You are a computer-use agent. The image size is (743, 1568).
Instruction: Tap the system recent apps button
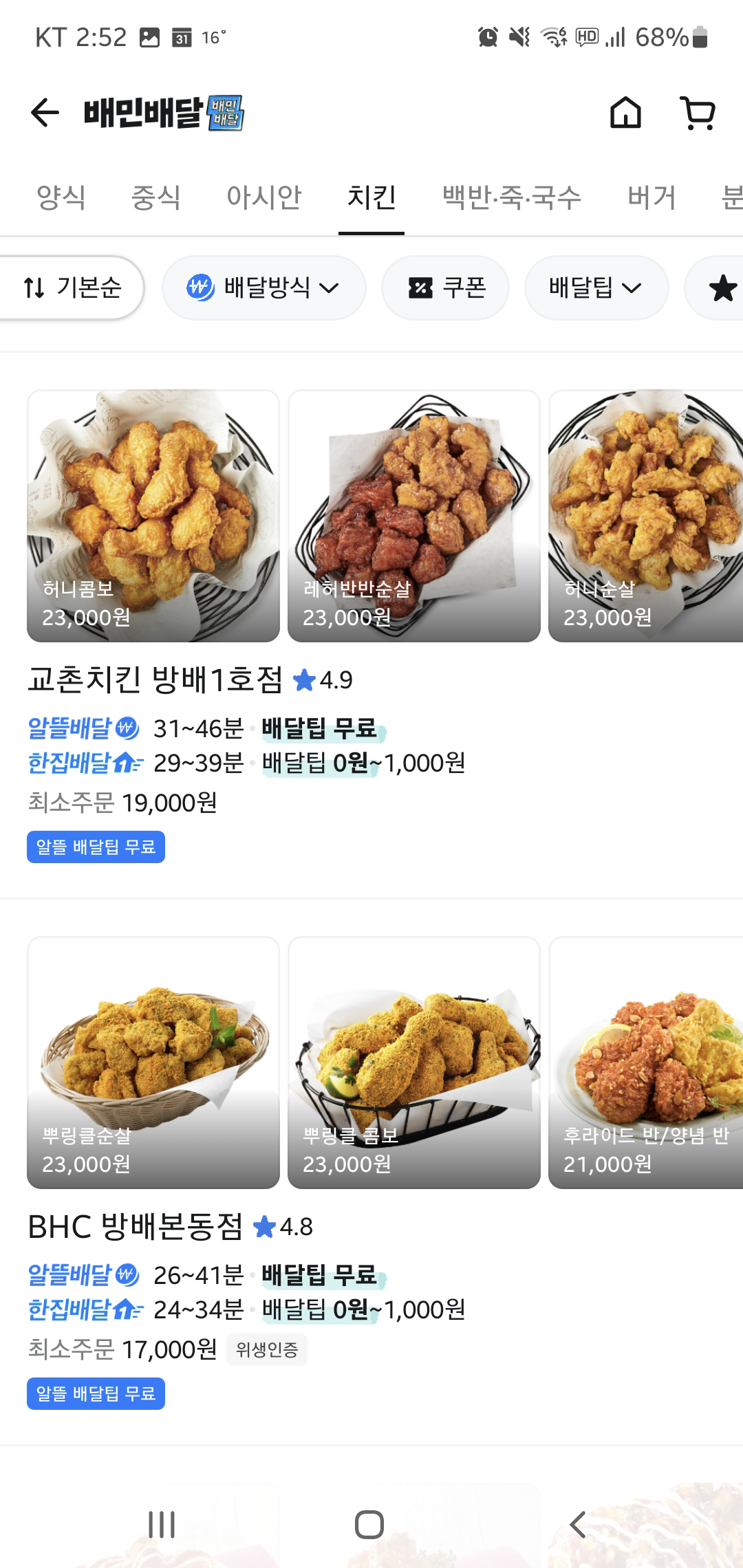tap(162, 1525)
